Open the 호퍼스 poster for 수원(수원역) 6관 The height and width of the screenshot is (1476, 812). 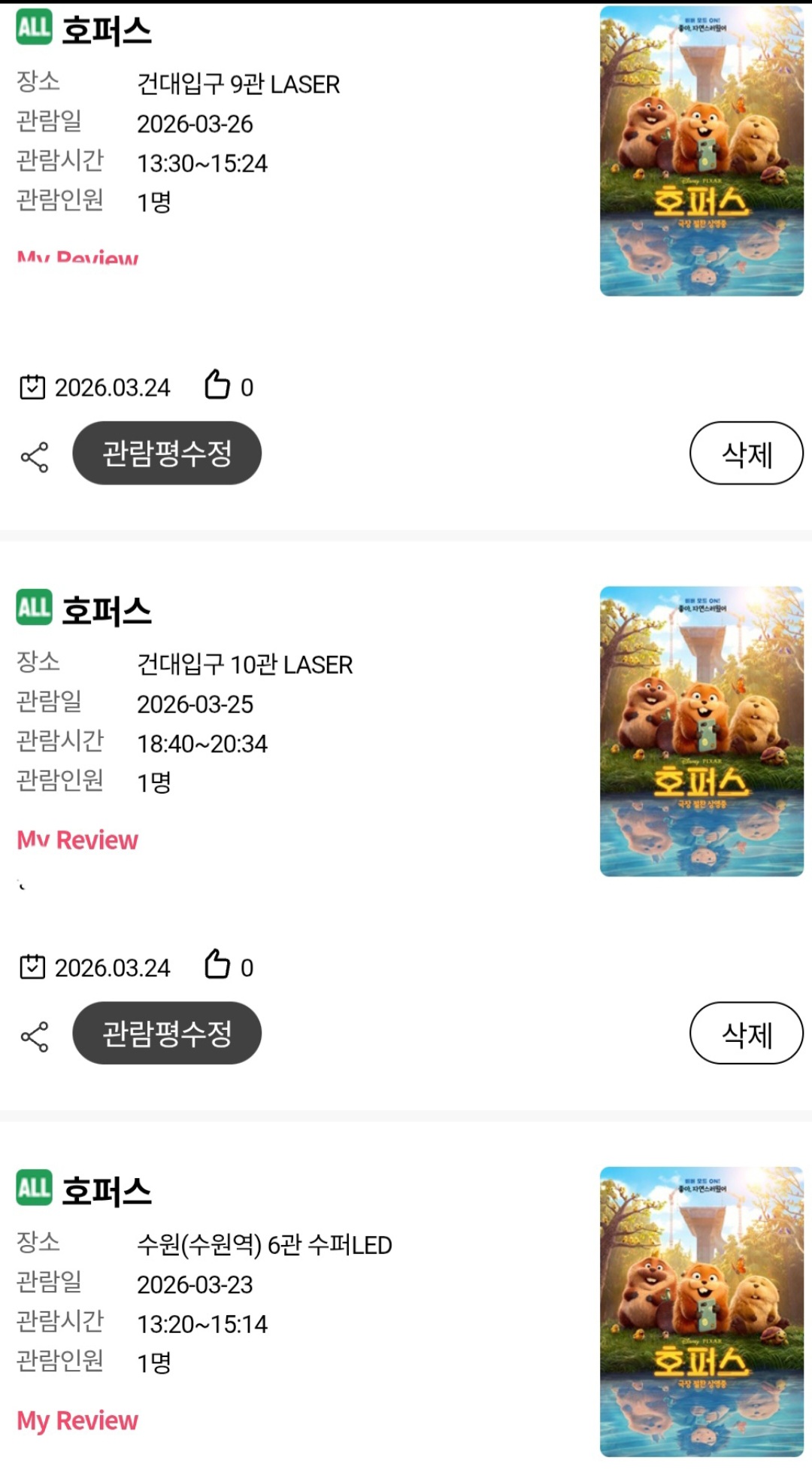[701, 1311]
